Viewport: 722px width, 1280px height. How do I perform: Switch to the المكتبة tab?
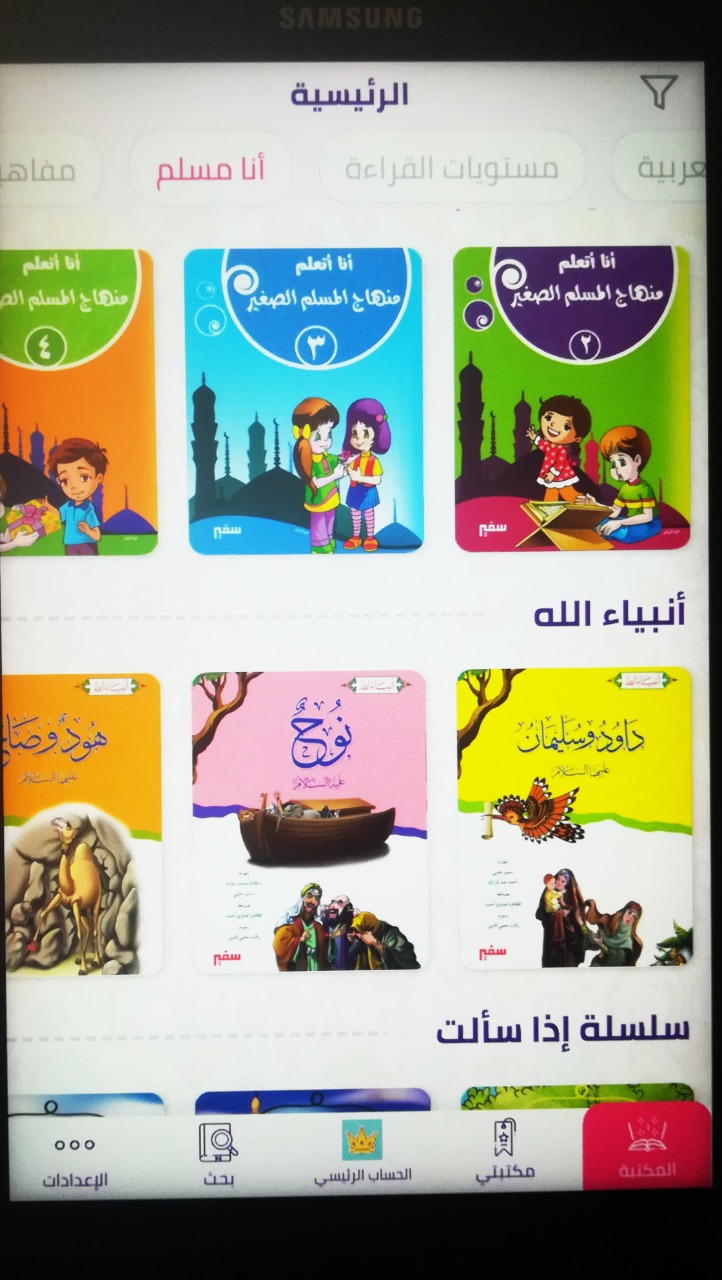pos(647,1147)
